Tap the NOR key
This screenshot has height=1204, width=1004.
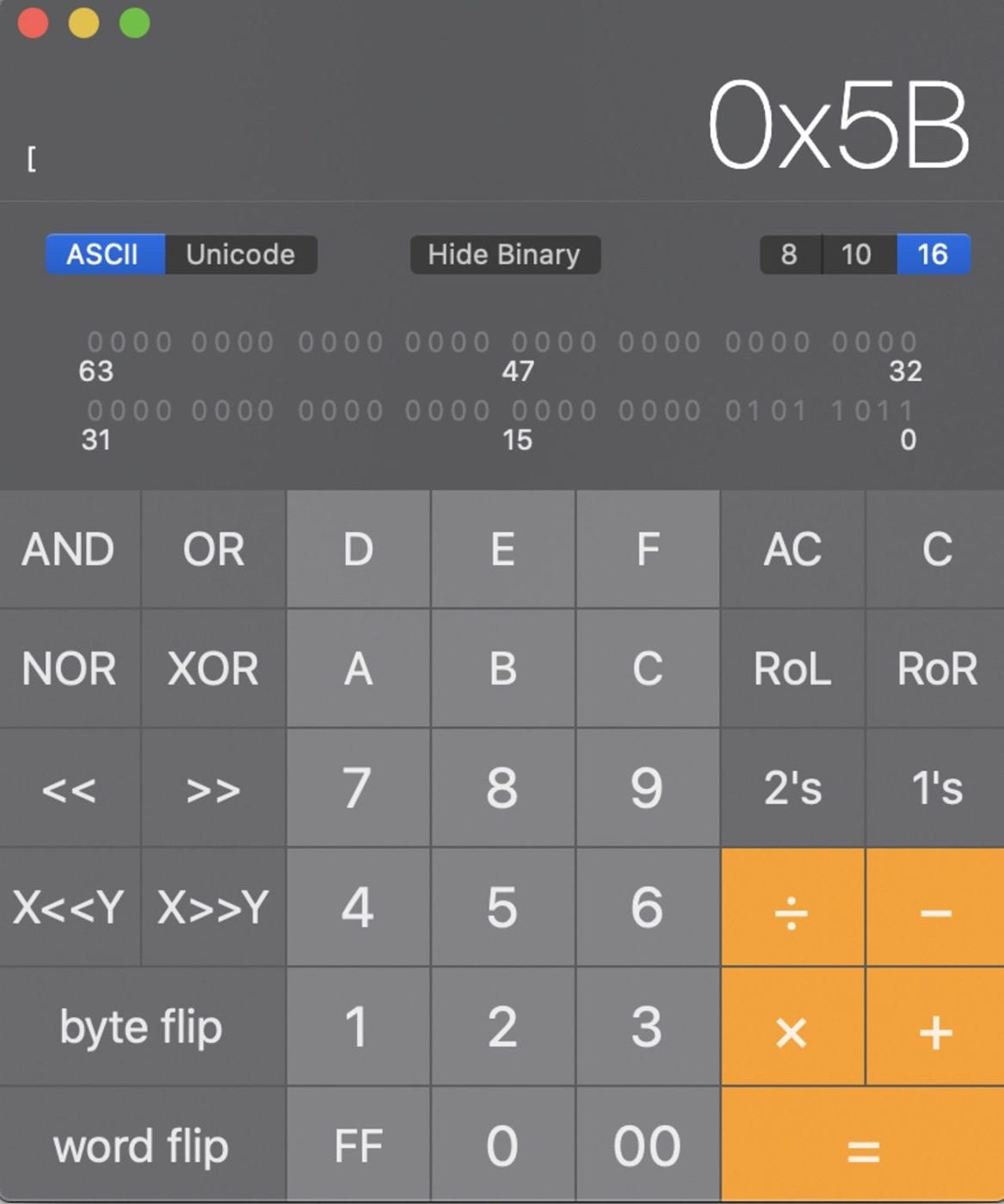(x=69, y=669)
